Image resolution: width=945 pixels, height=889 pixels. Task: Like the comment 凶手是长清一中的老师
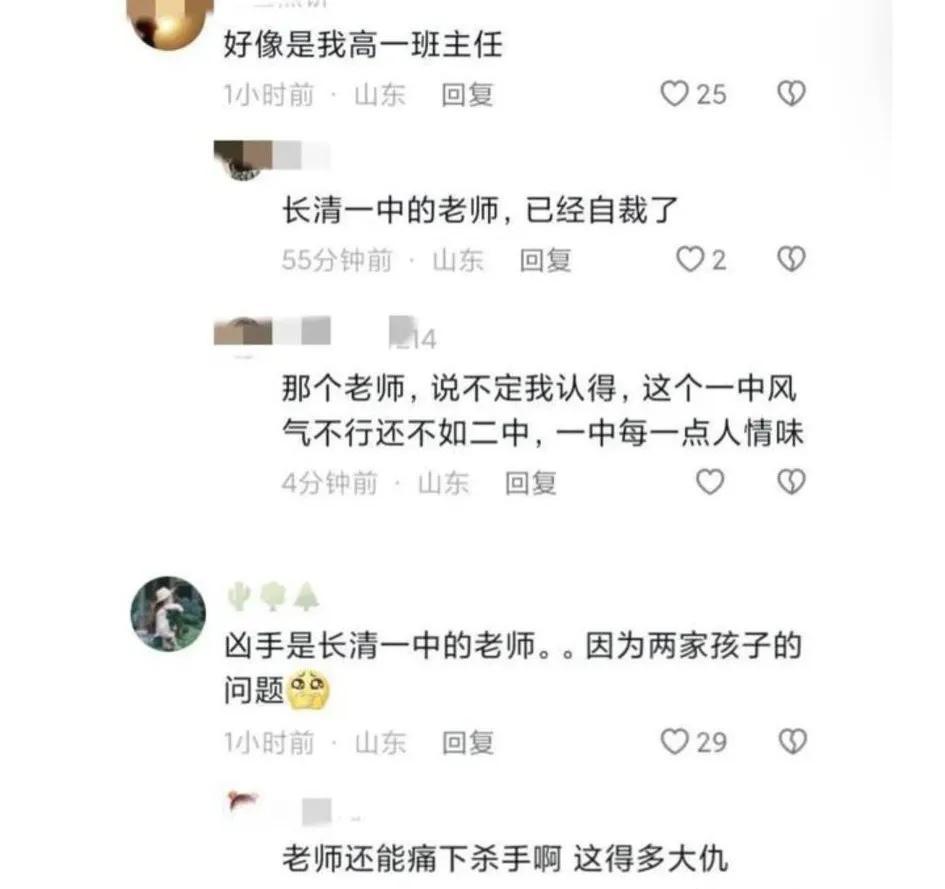(x=675, y=742)
